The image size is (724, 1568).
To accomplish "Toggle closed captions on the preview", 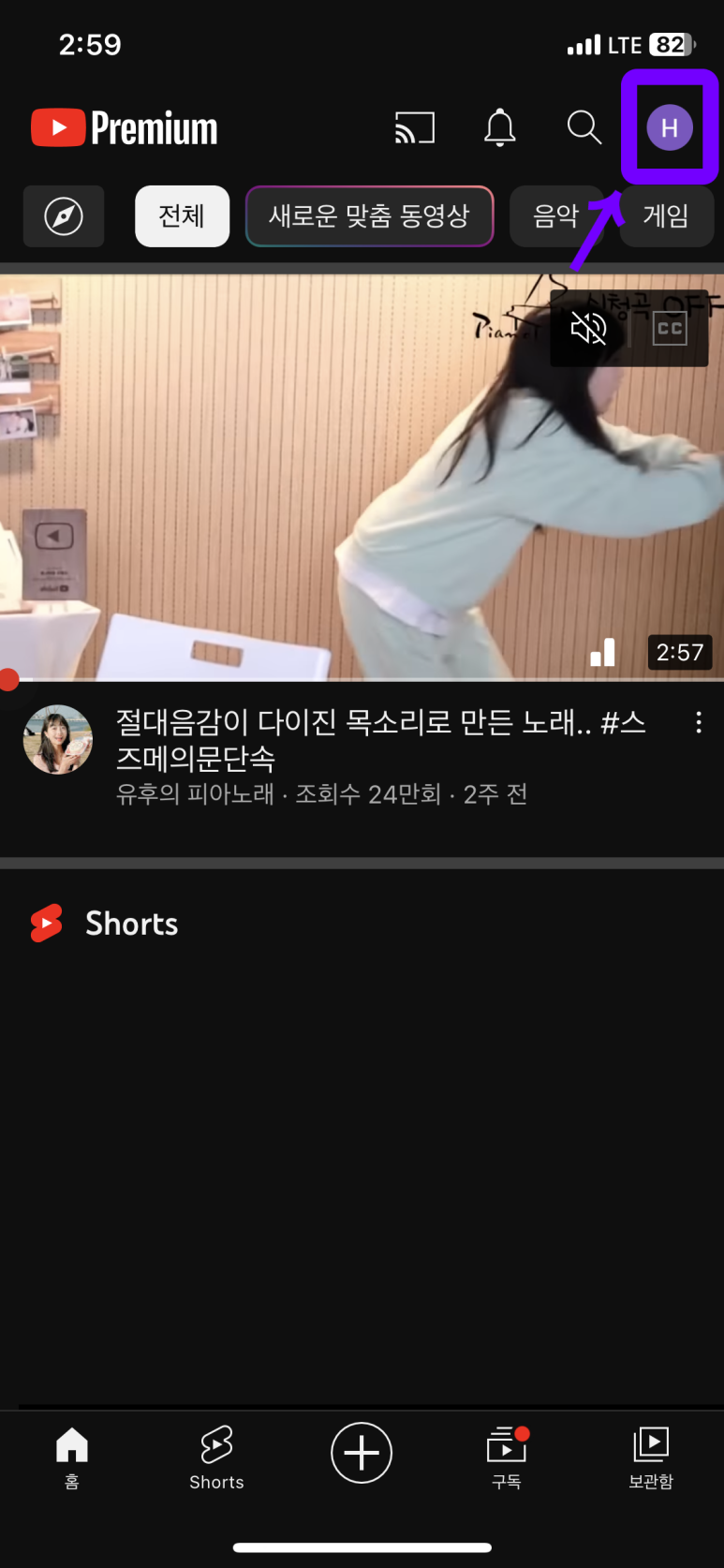I will pyautogui.click(x=670, y=329).
